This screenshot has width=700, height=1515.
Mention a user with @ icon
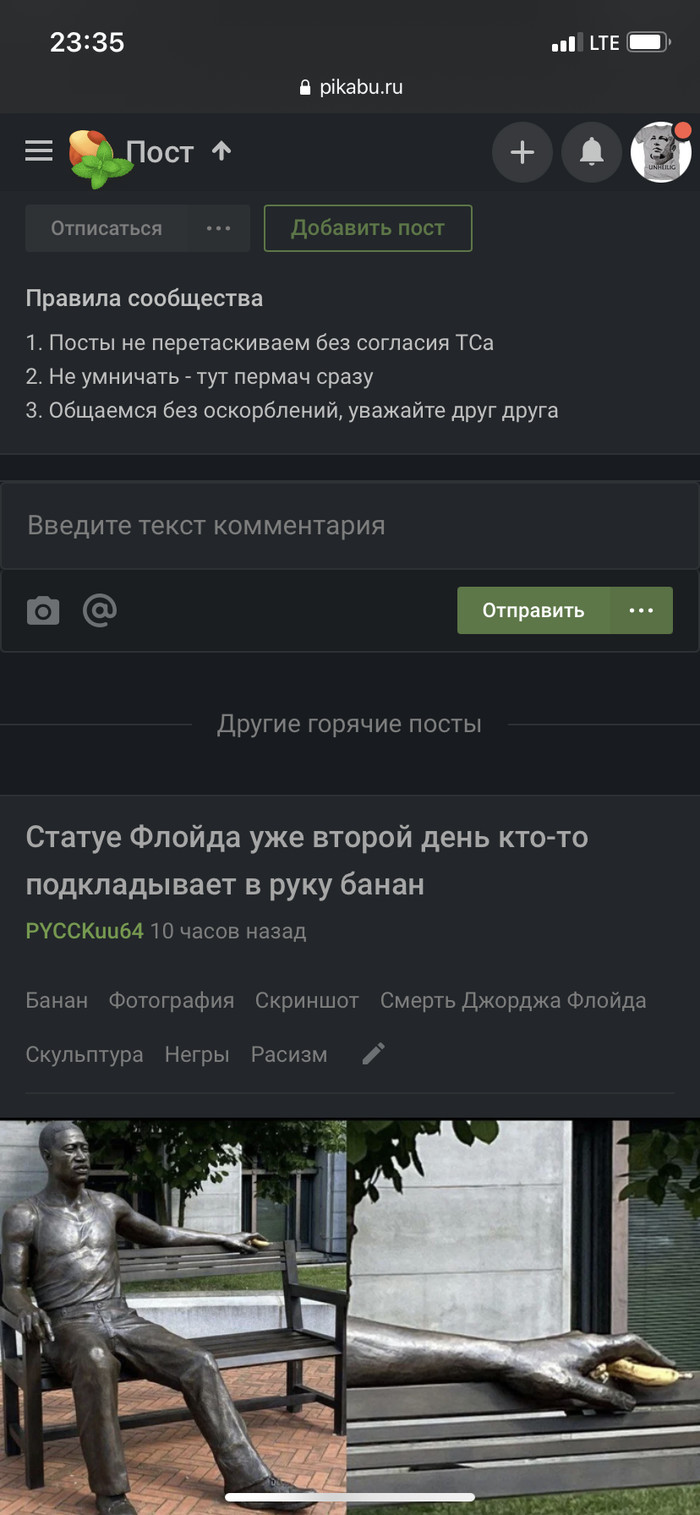[100, 610]
